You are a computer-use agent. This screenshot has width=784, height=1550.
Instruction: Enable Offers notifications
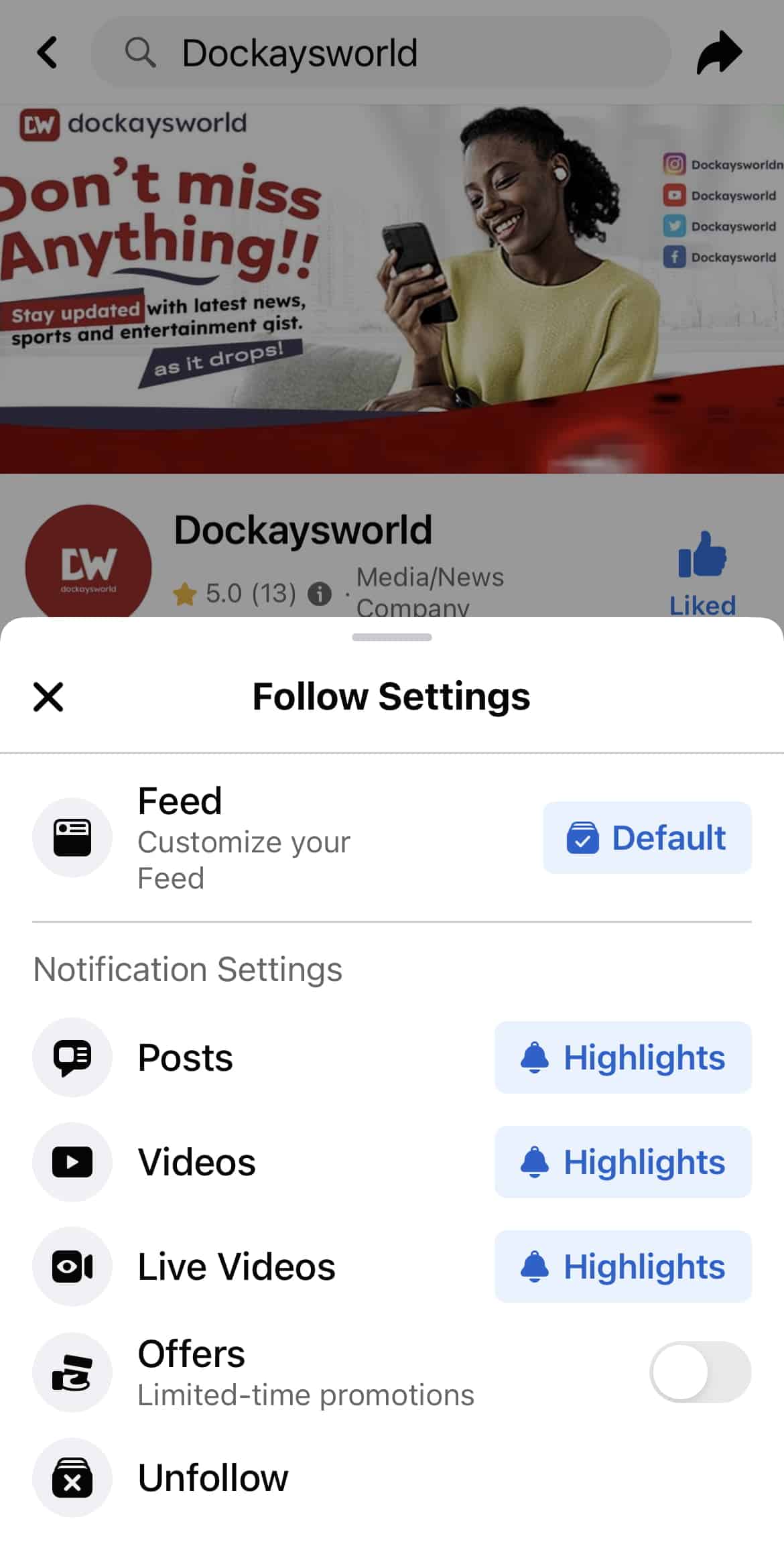pyautogui.click(x=700, y=1372)
